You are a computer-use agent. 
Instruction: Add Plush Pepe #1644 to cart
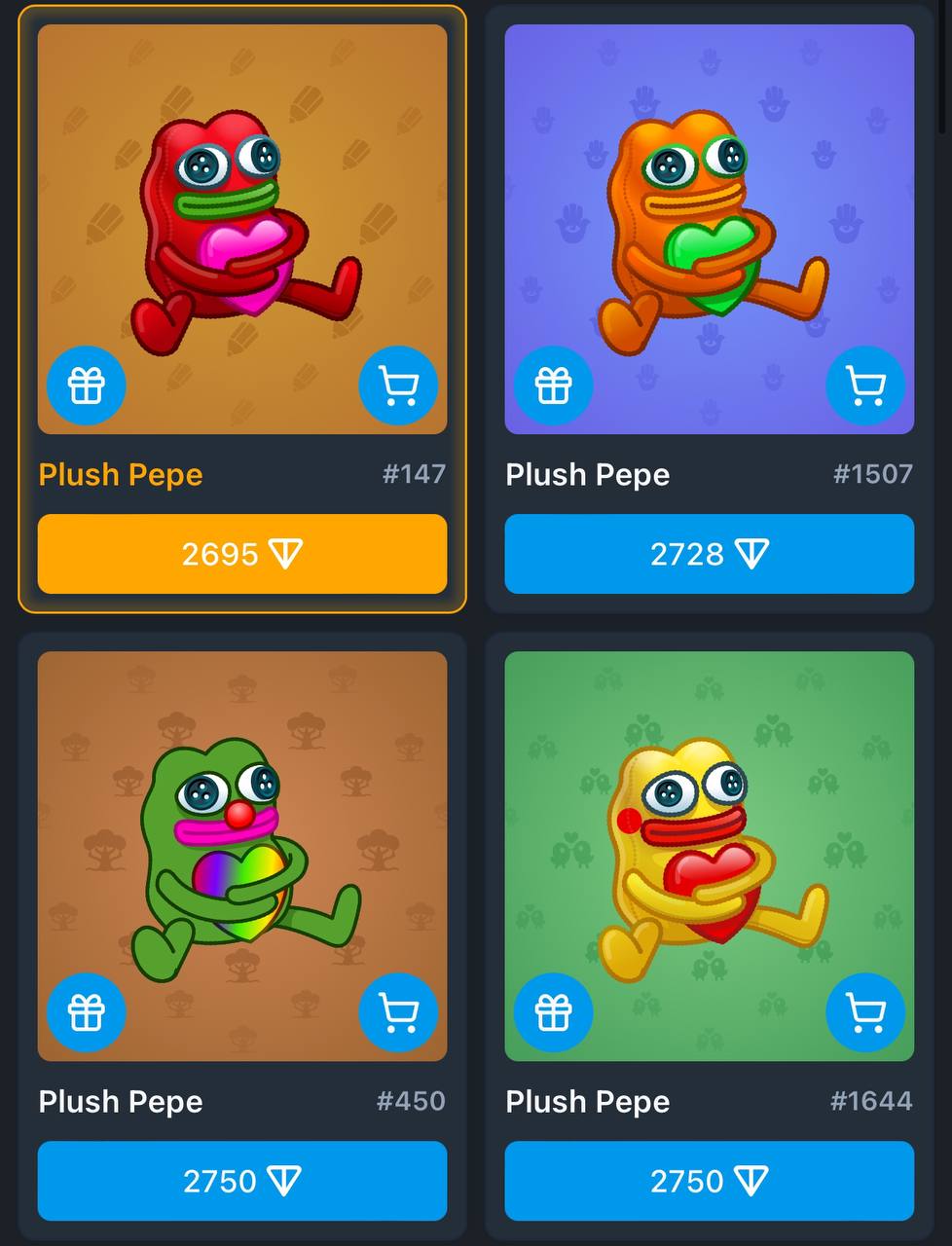pos(865,1013)
